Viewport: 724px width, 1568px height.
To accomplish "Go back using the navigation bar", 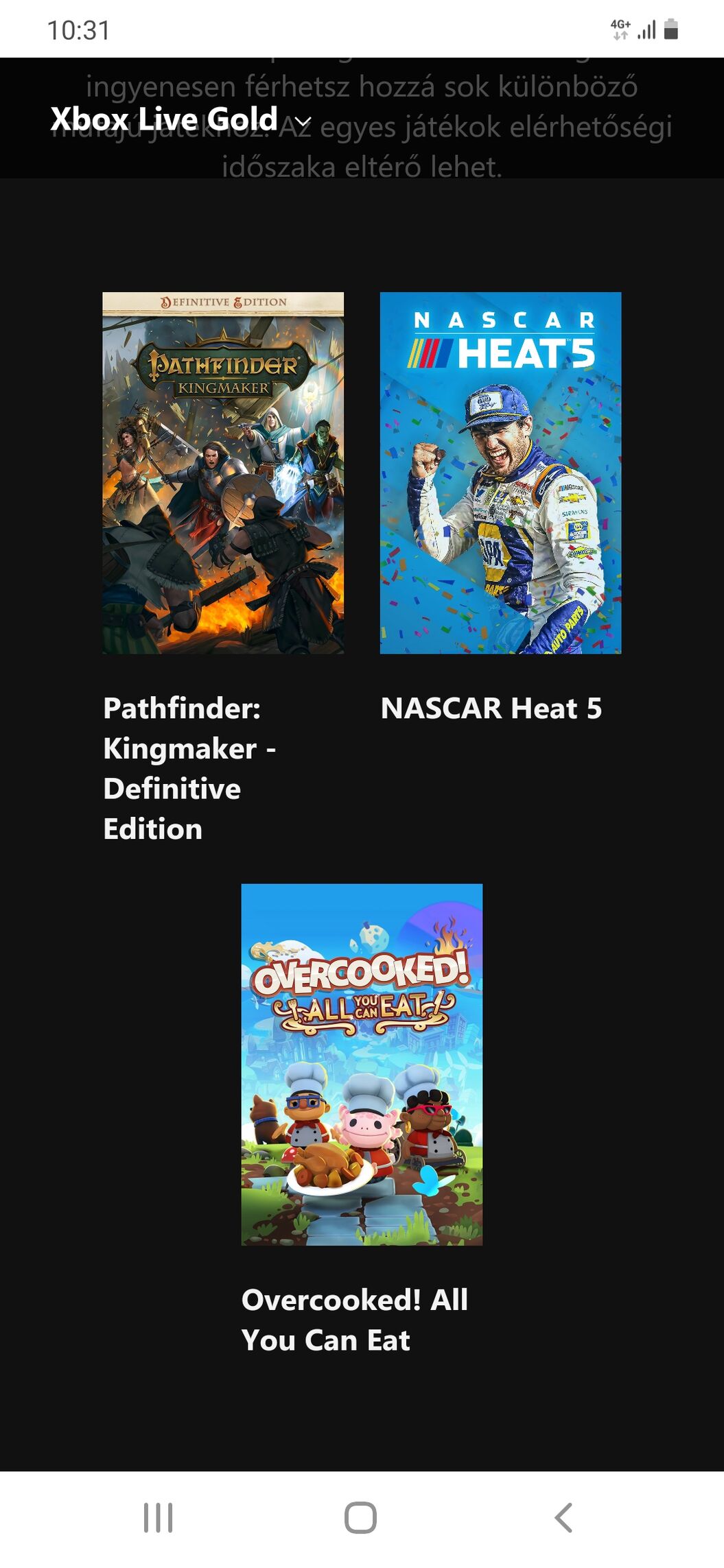I will (563, 1517).
